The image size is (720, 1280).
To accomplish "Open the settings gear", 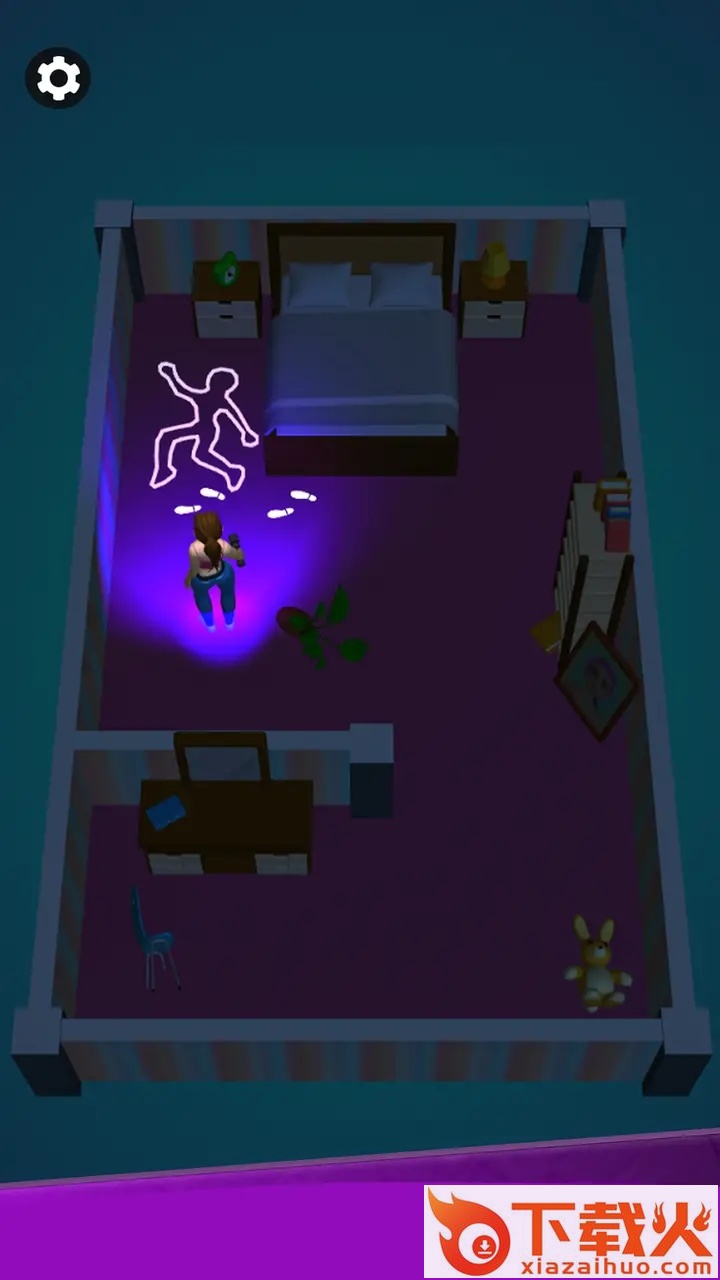I will point(58,77).
